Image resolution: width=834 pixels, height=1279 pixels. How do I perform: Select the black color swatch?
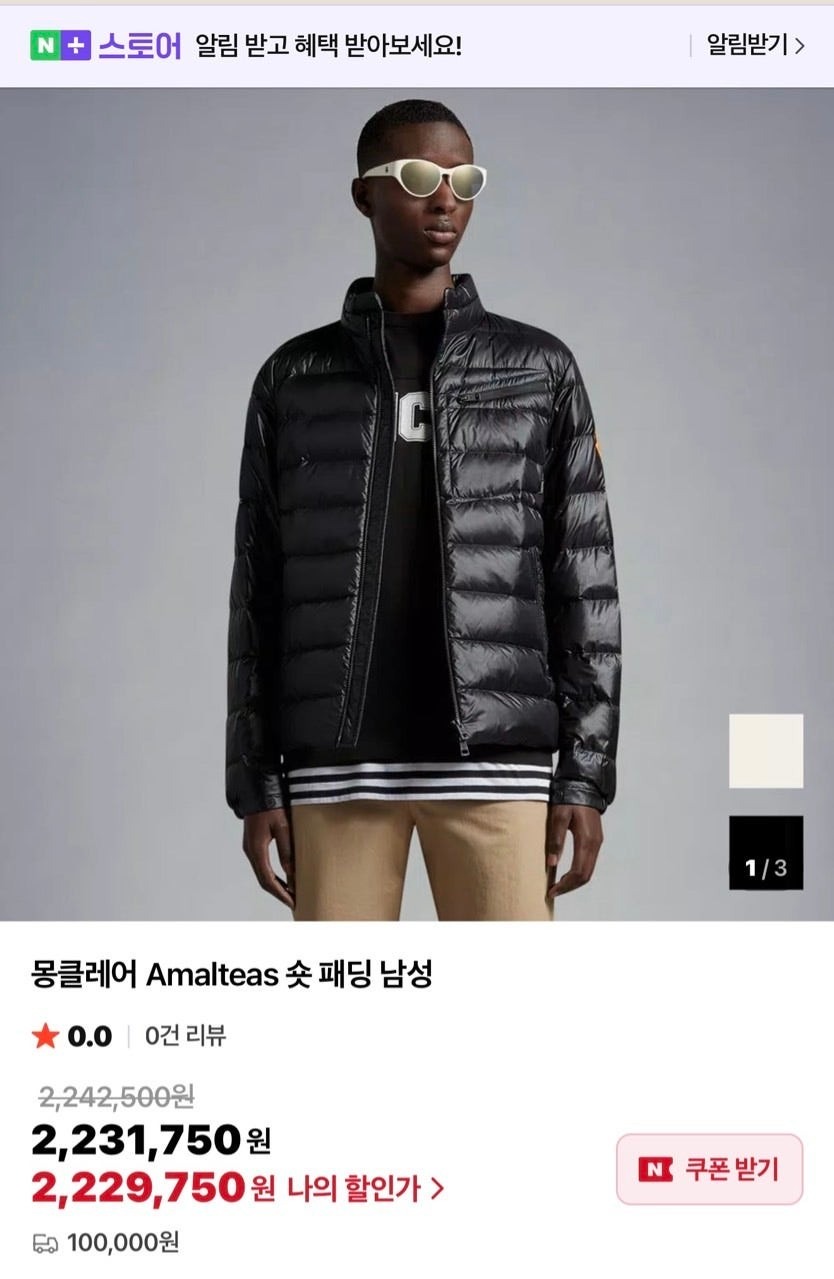tap(765, 852)
